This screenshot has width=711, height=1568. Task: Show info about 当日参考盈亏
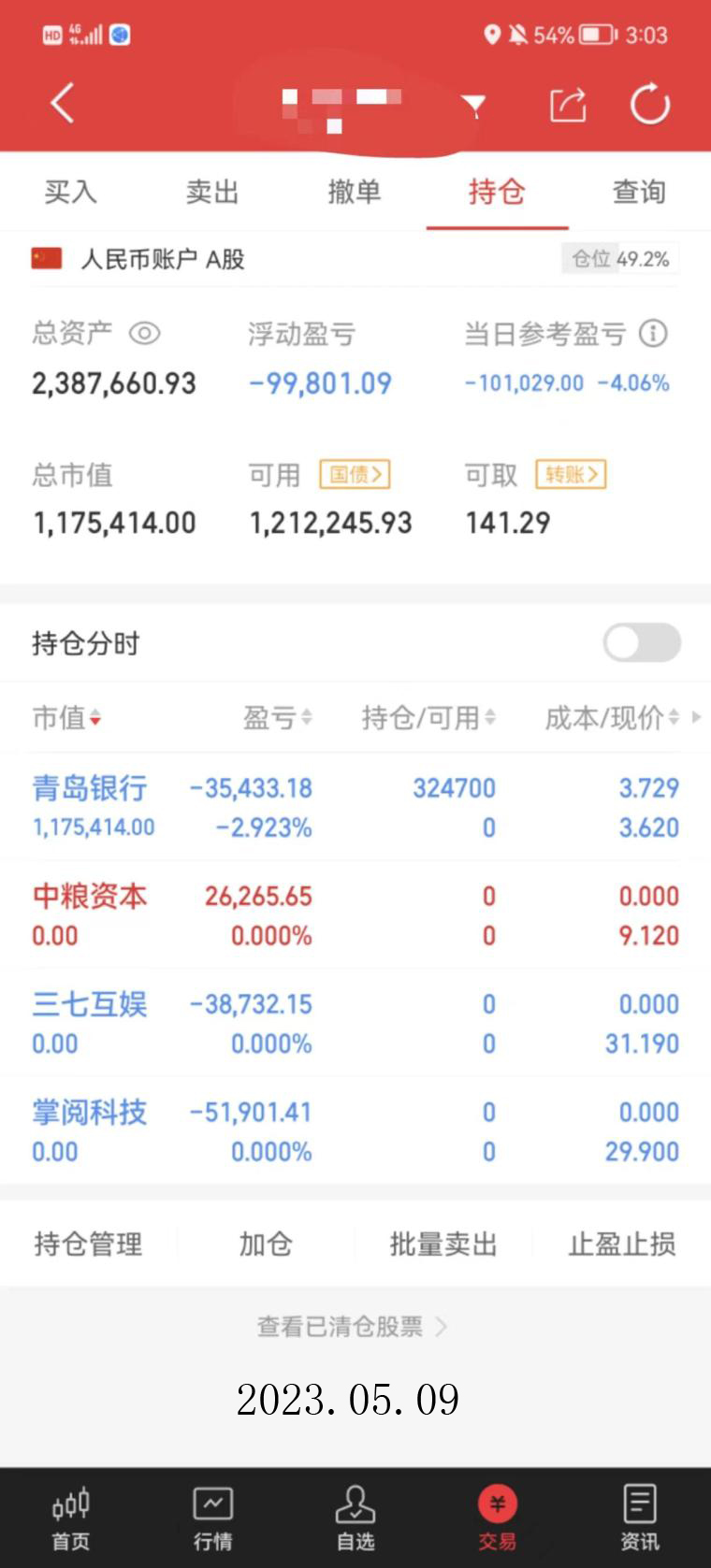click(x=653, y=334)
